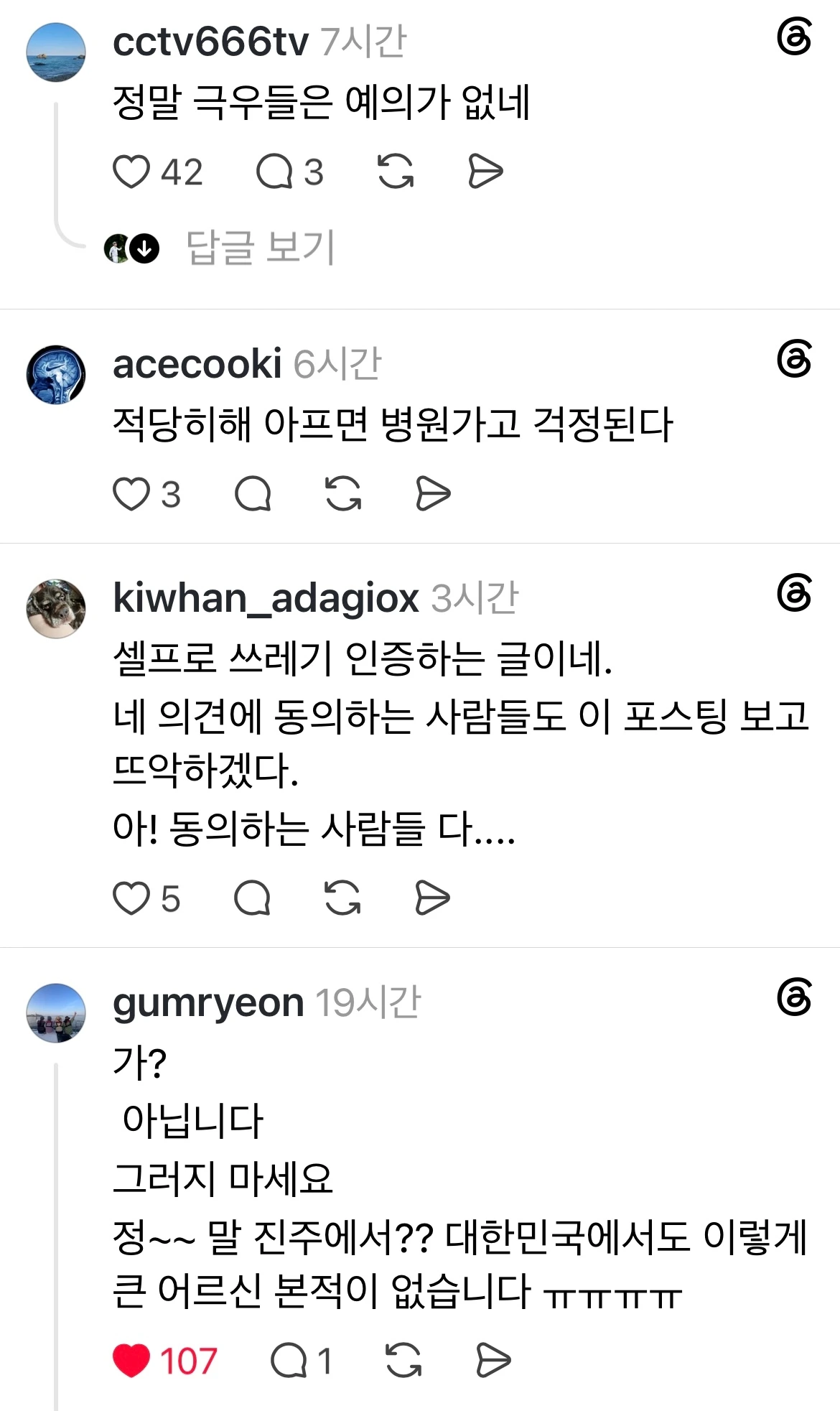The width and height of the screenshot is (840, 1411).
Task: Repost kiwhan_adagiox's comment
Action: [342, 898]
